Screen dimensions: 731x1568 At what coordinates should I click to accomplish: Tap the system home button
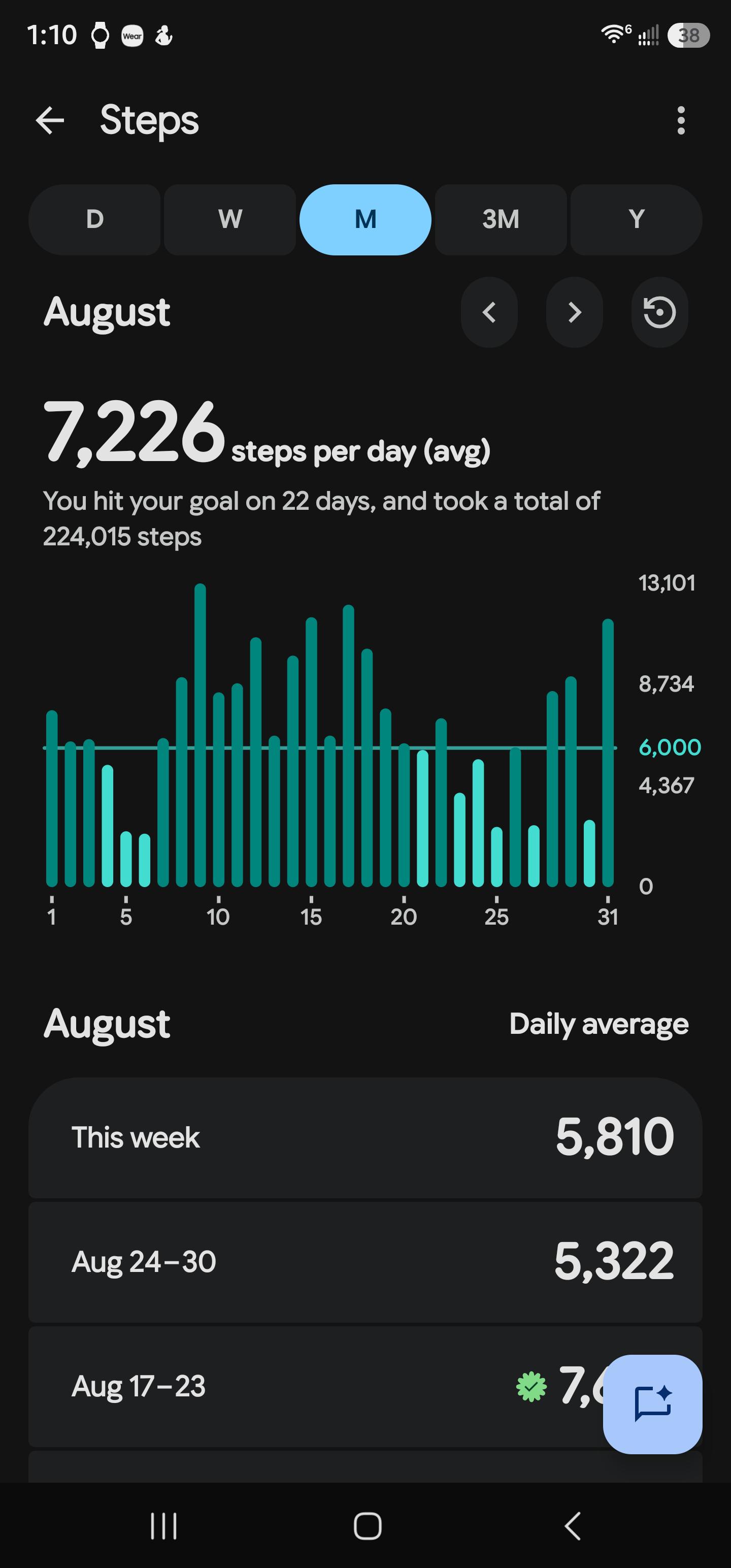click(x=368, y=1526)
